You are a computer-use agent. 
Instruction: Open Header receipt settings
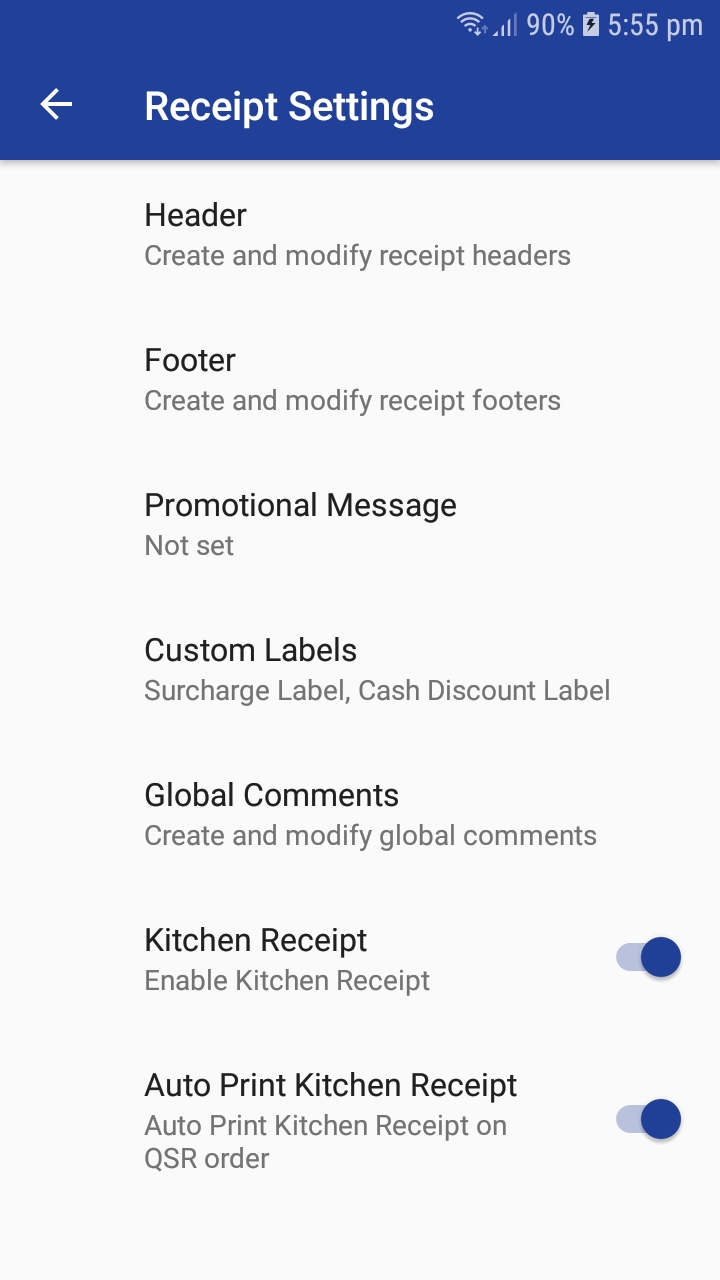(x=357, y=234)
